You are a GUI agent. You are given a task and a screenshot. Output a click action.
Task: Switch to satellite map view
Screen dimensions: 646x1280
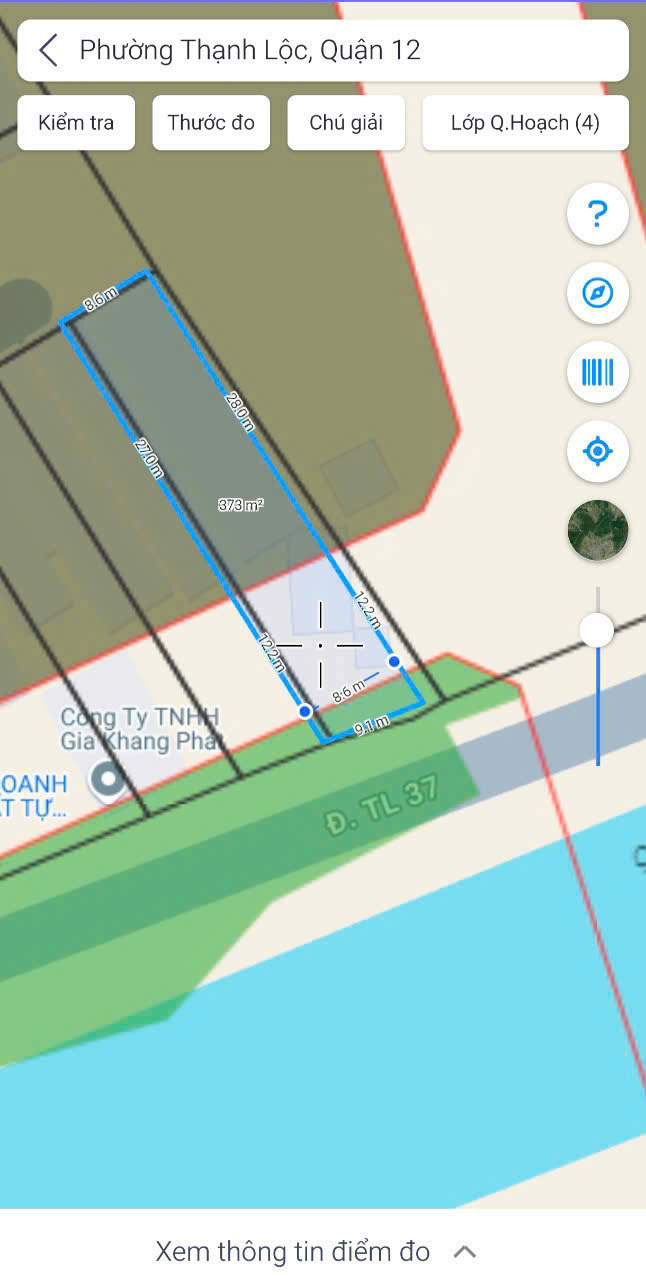[597, 530]
